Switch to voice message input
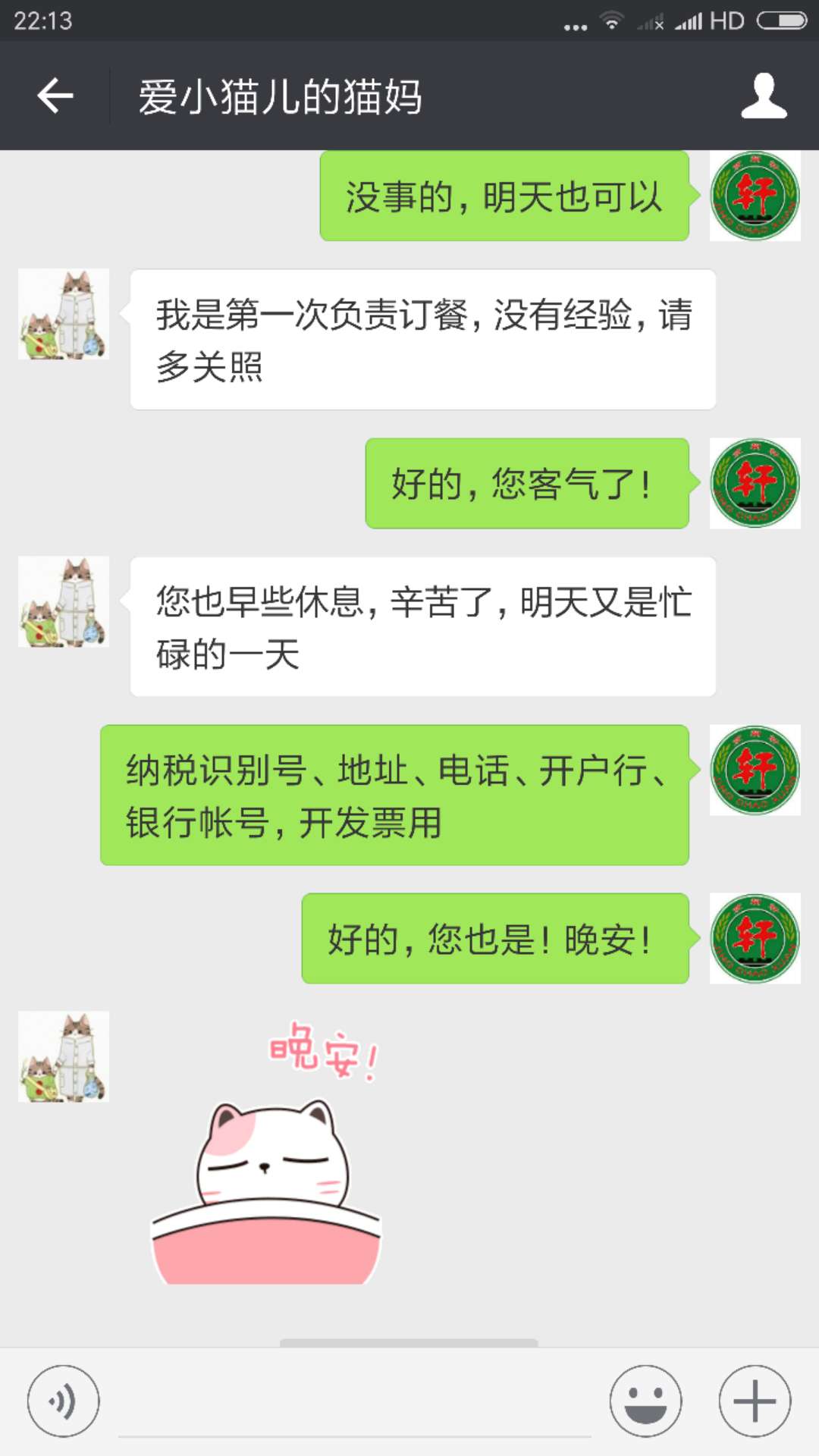 63,1401
